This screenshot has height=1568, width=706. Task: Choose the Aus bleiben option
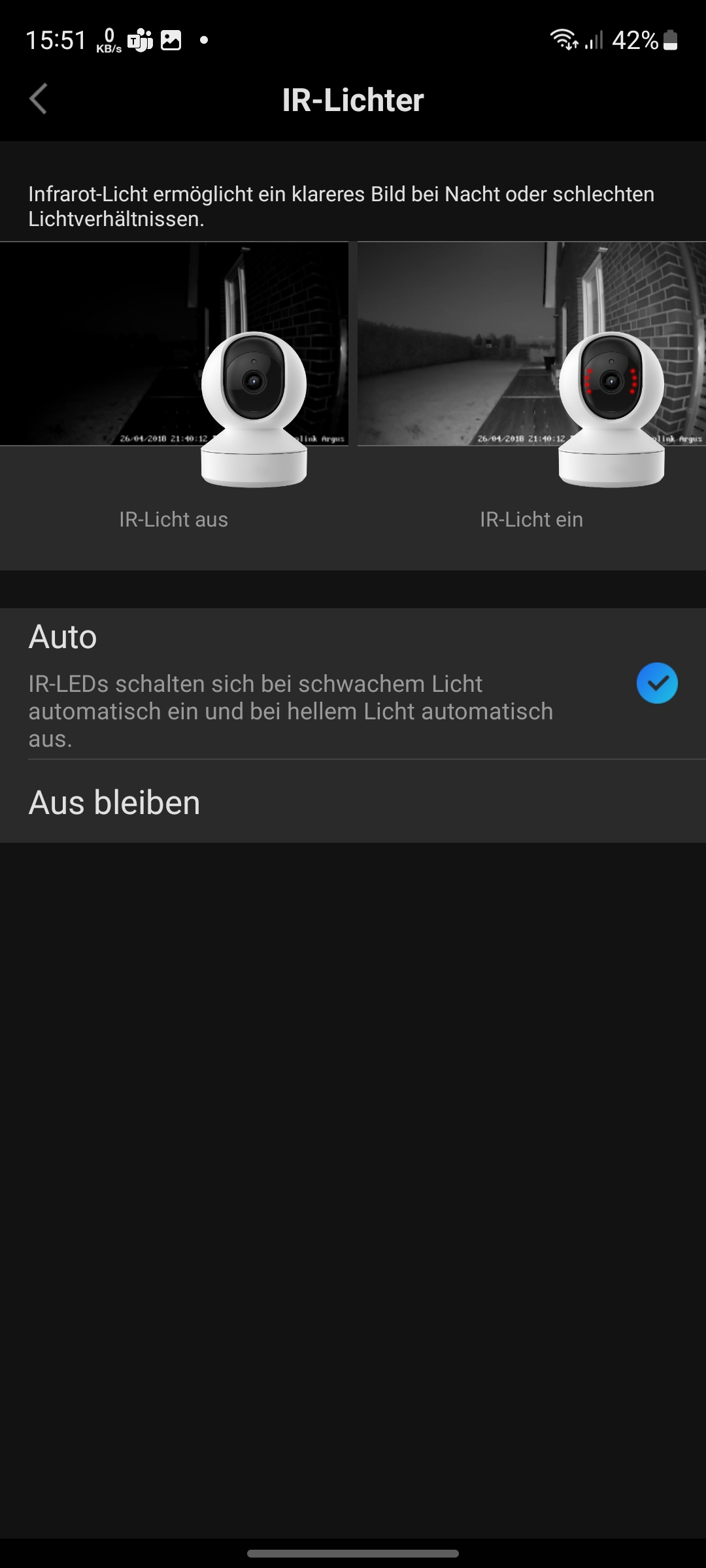tap(353, 802)
